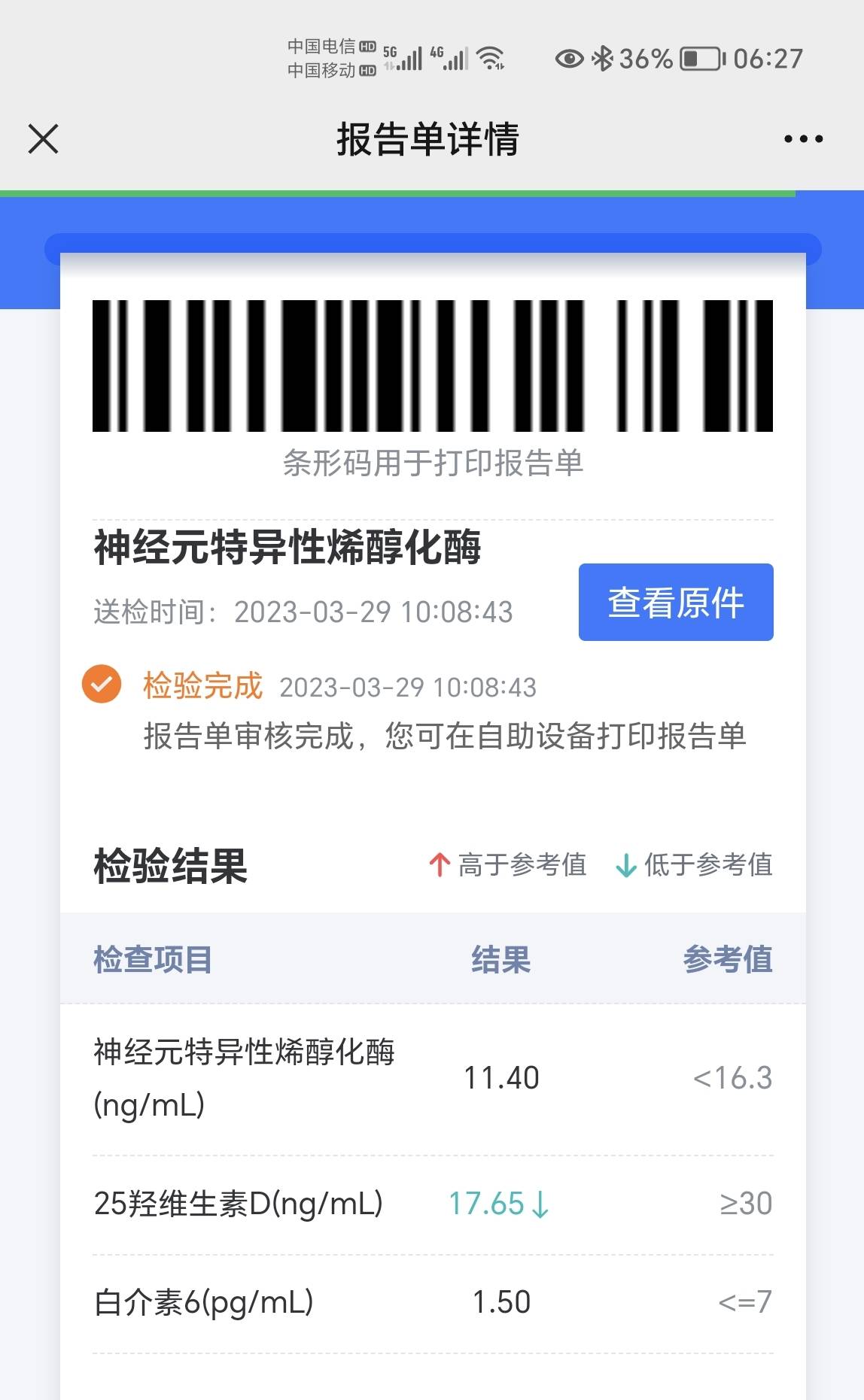Tap the Bluetooth icon in the status bar

point(603,56)
